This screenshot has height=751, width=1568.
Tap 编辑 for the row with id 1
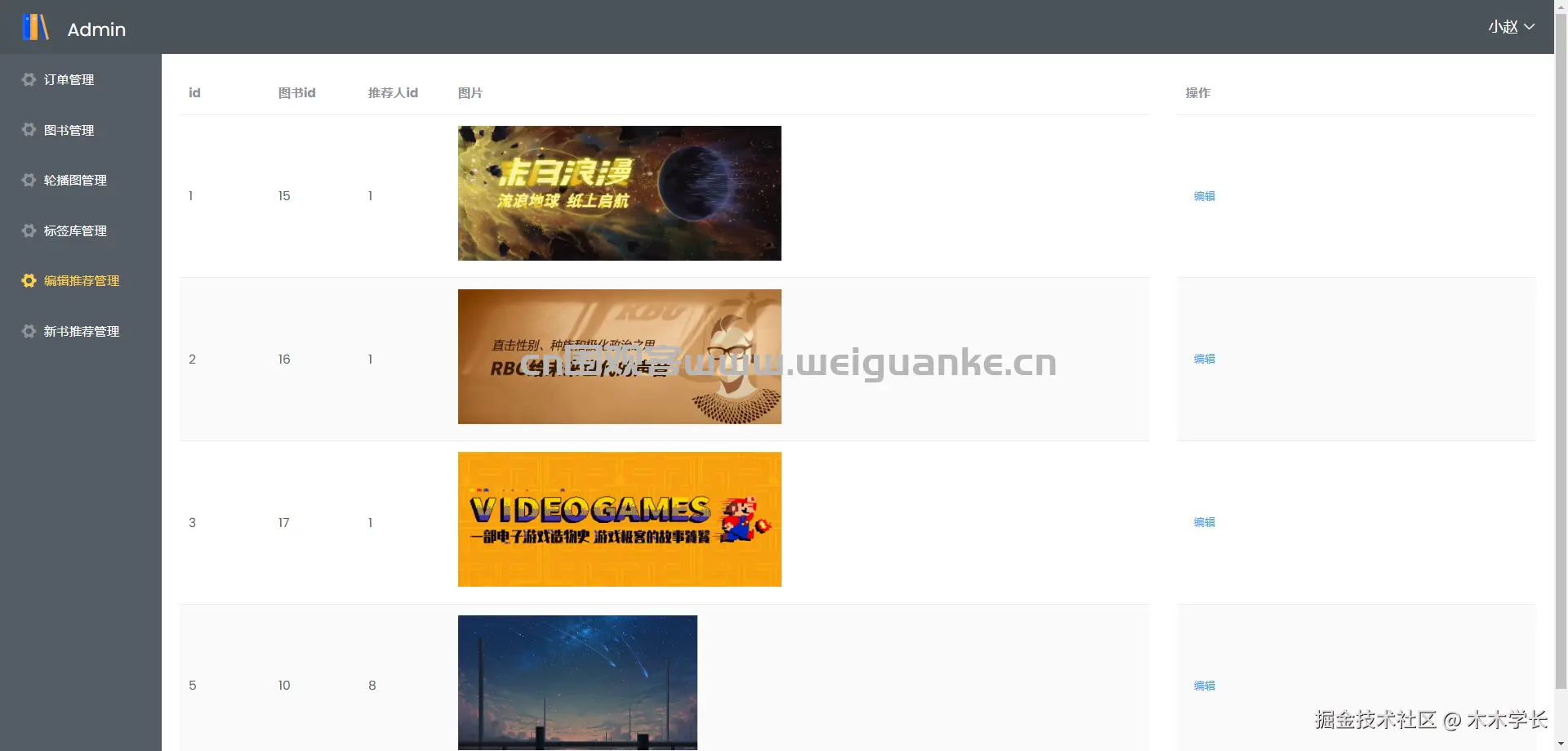1204,196
